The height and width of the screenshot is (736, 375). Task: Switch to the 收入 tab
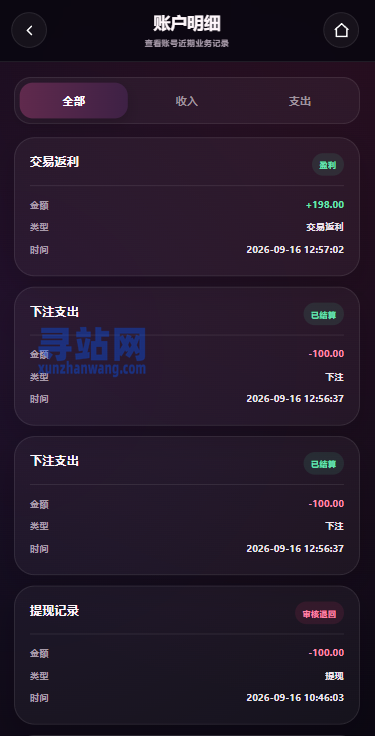coord(187,101)
